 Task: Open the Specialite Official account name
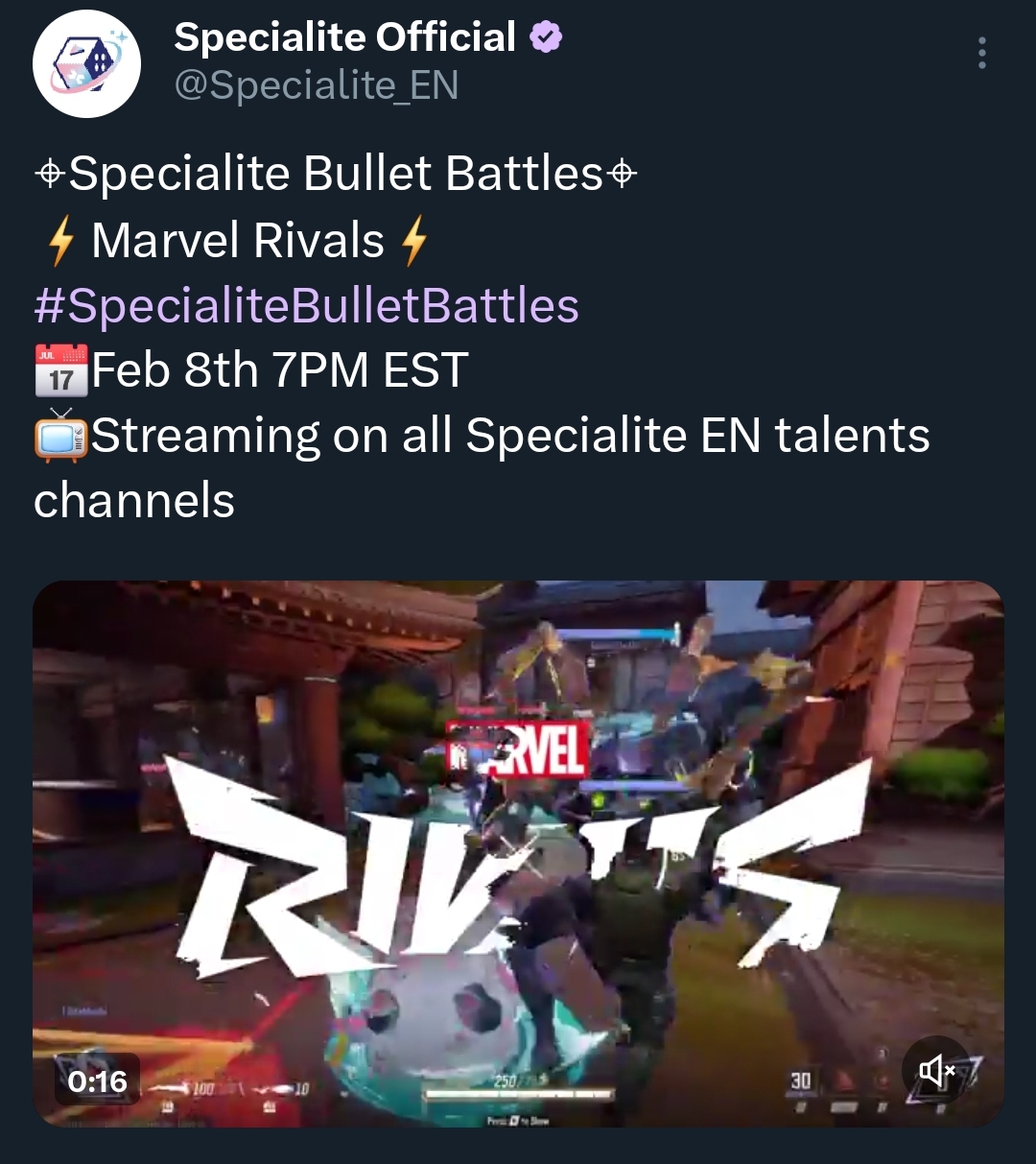pos(345,38)
